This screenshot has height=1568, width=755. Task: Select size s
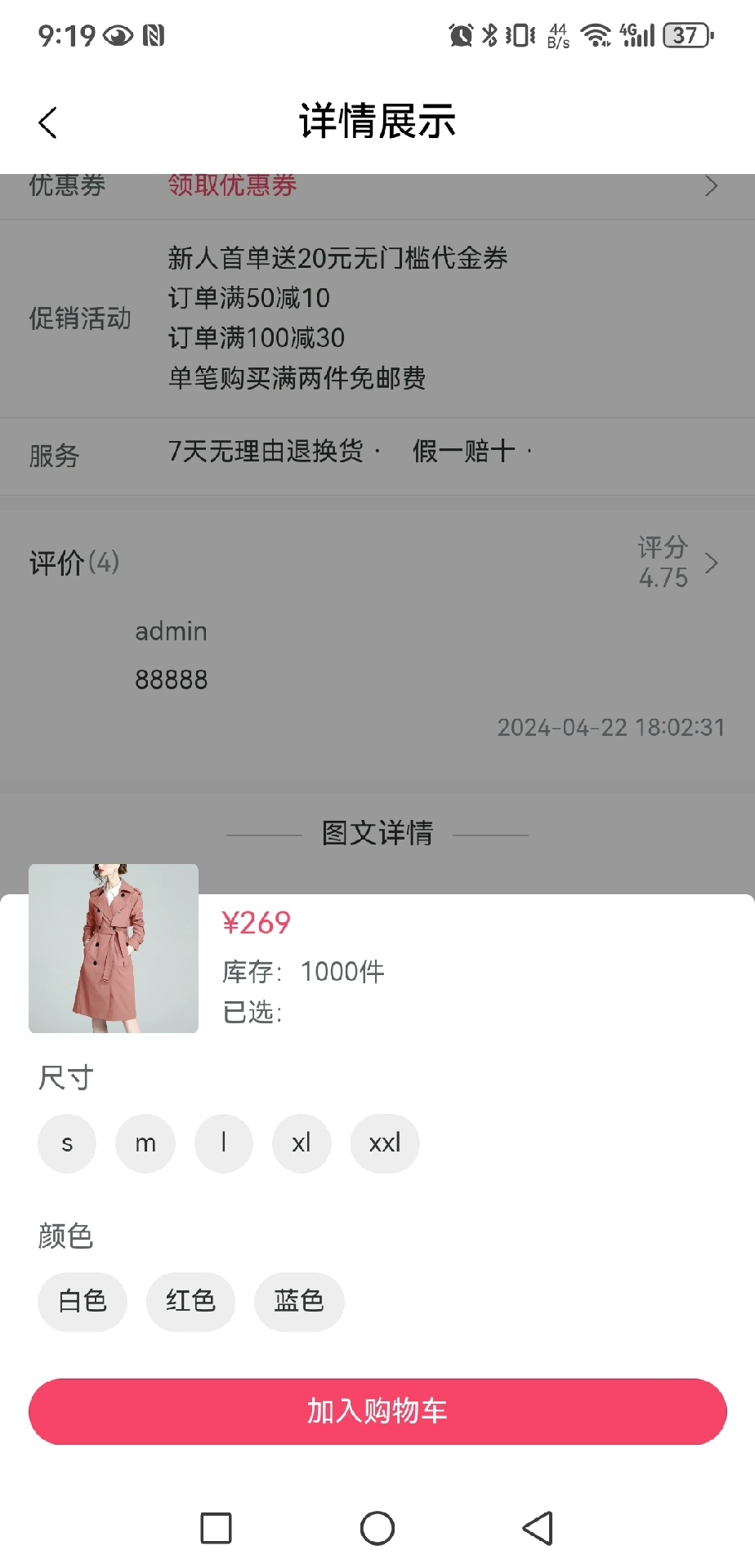point(67,1143)
